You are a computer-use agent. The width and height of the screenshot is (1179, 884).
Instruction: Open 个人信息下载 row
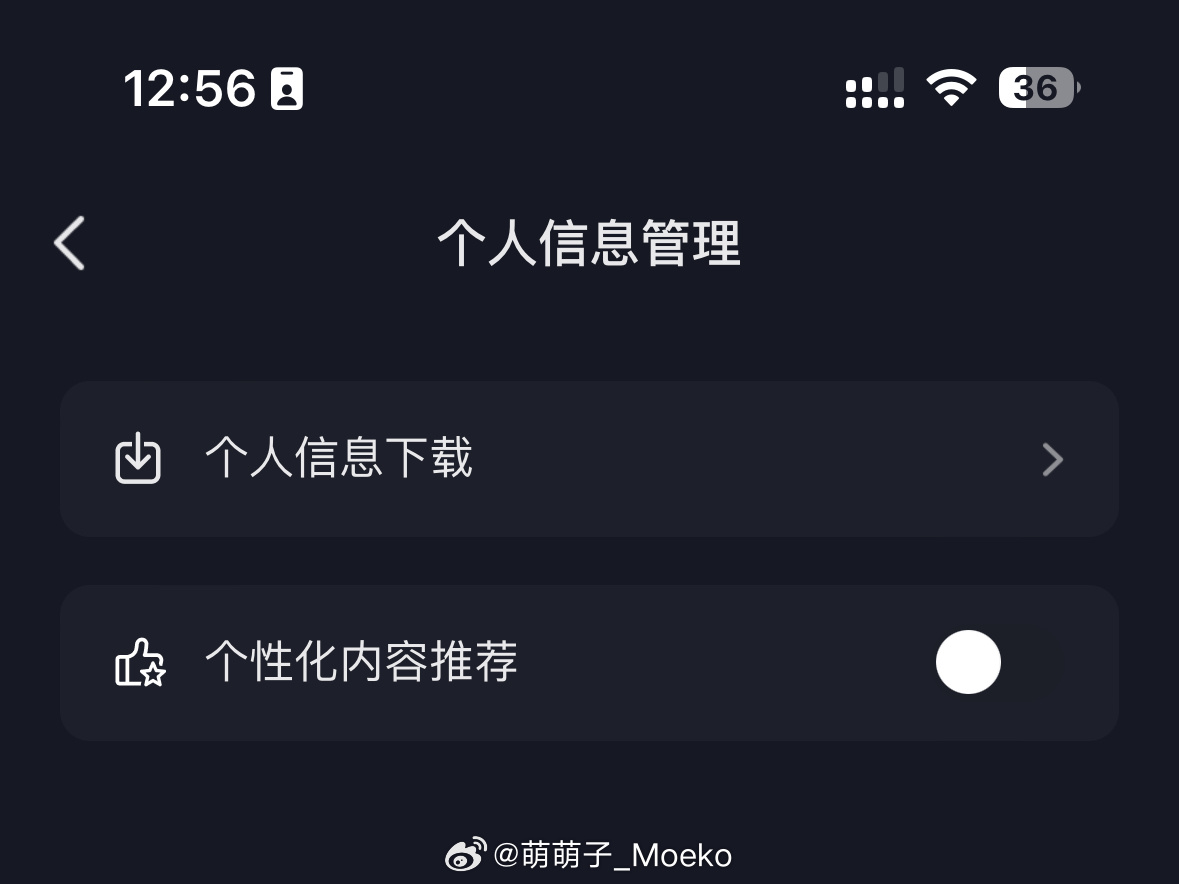[x=588, y=459]
